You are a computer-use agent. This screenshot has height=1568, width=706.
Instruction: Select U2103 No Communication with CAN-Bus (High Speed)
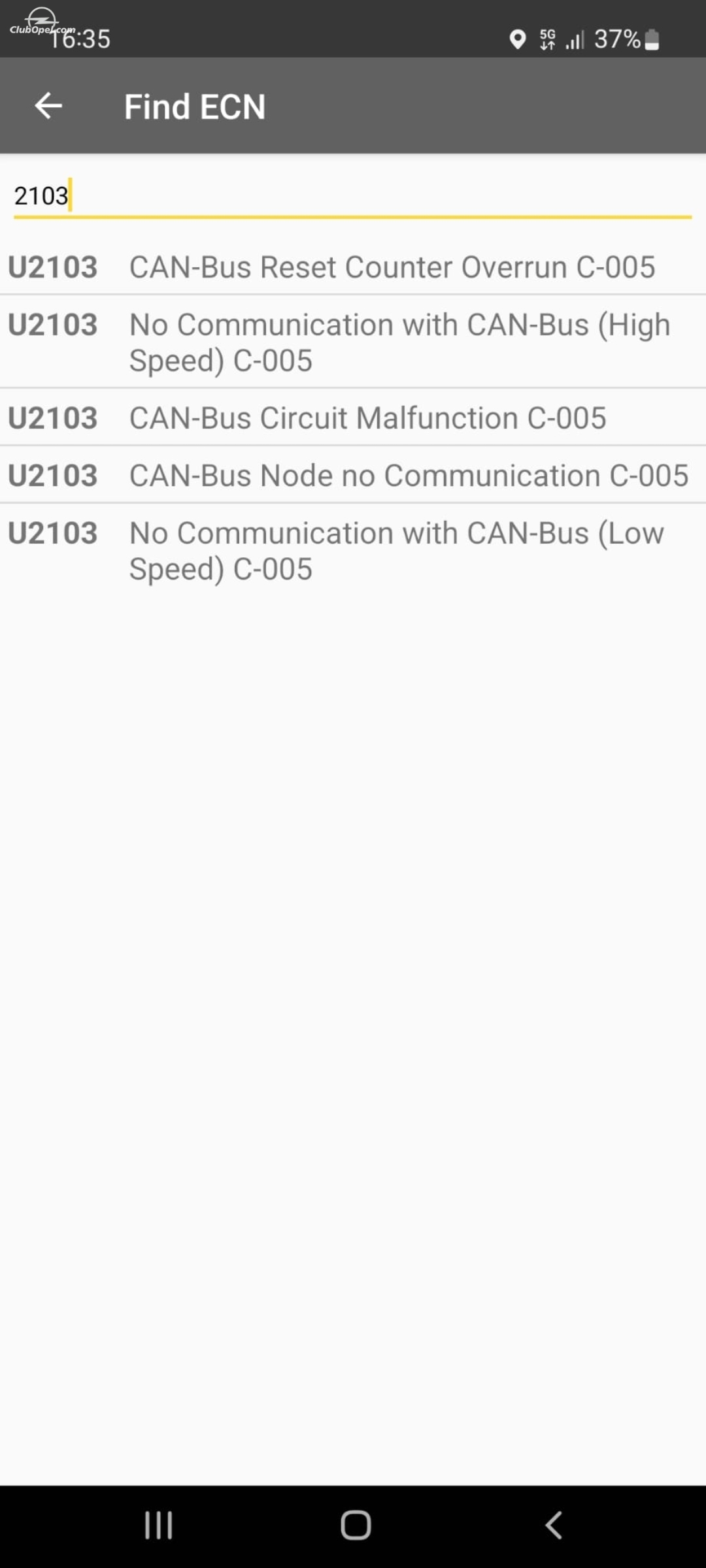click(353, 342)
